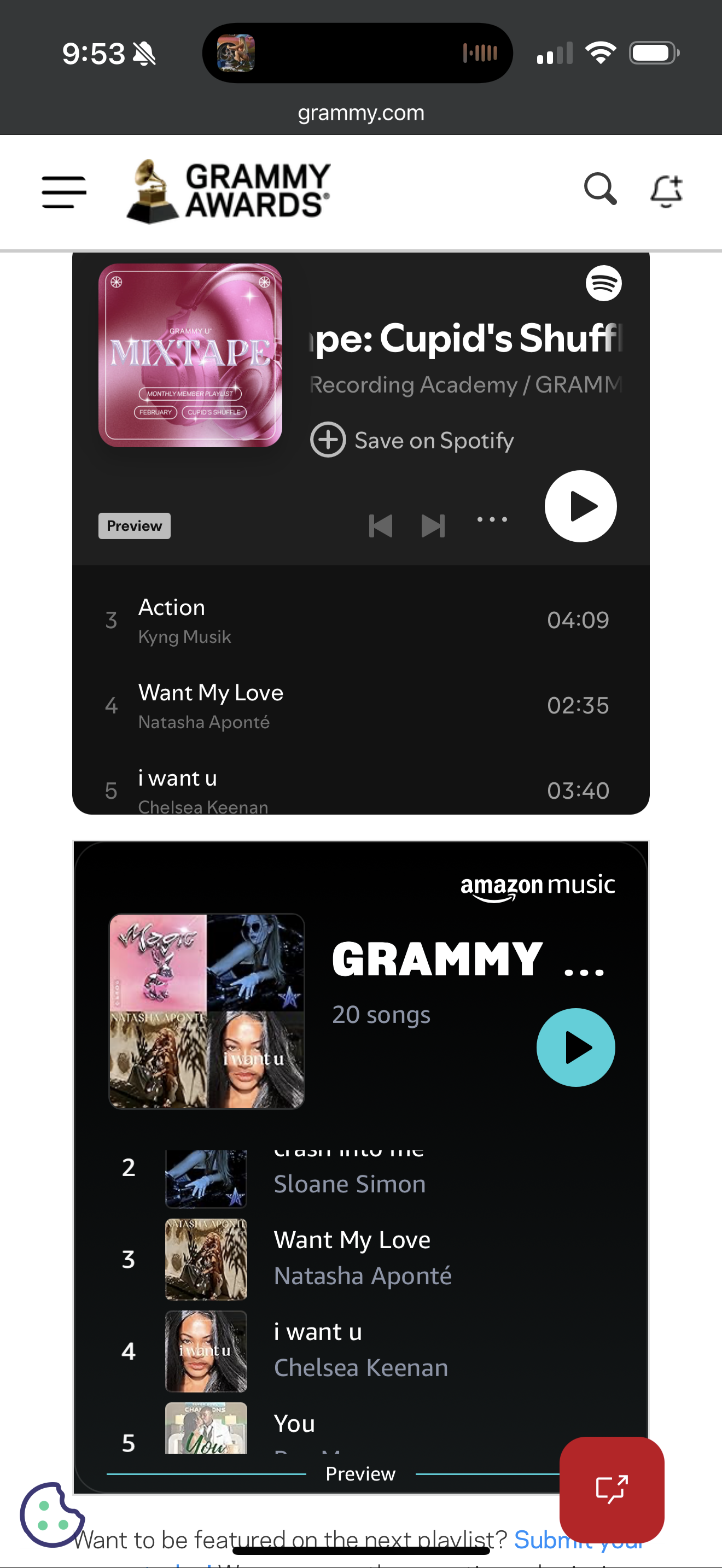The height and width of the screenshot is (1568, 722).
Task: Open the Spotify logo link
Action: (x=603, y=283)
